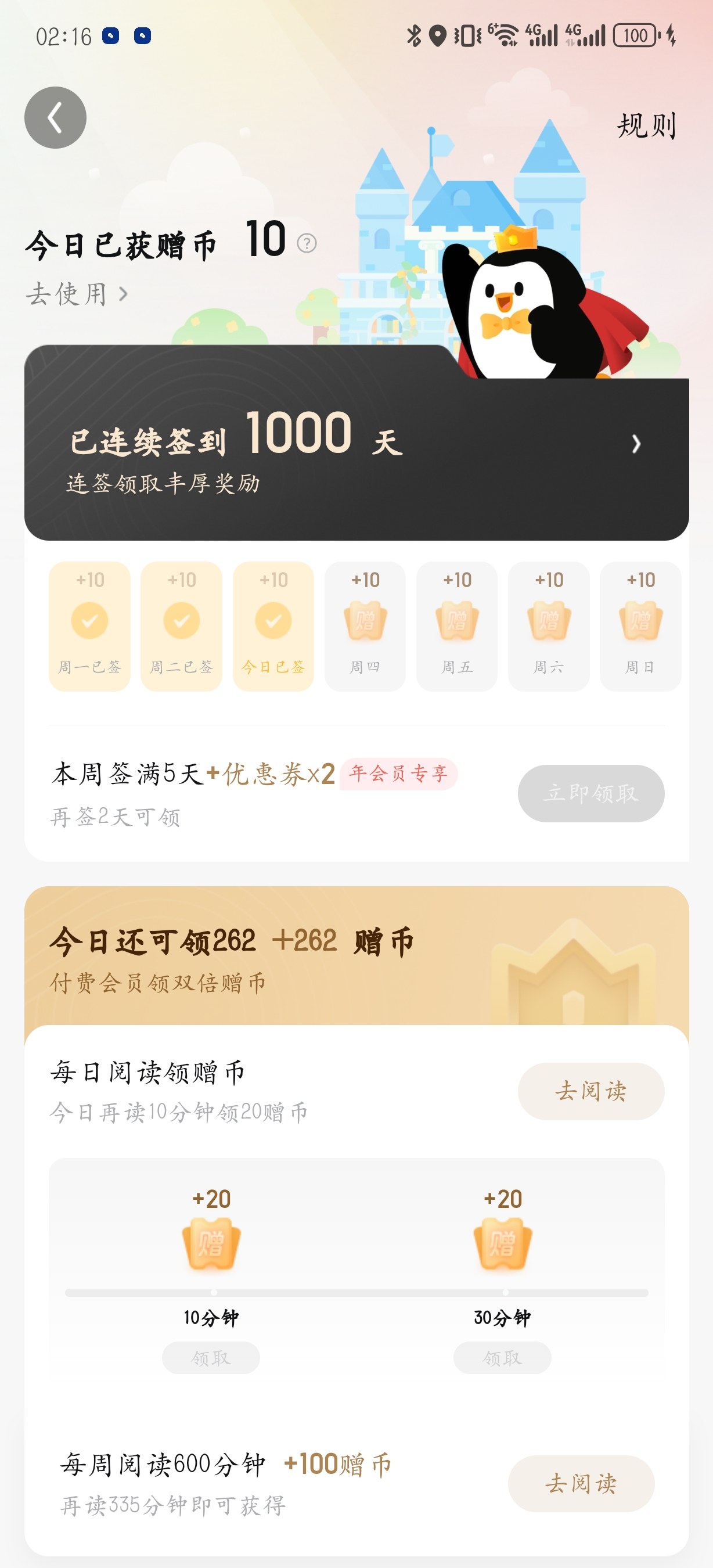Claim the 10分钟 reading reward with 领取
This screenshot has height=1568, width=713.
pyautogui.click(x=211, y=1357)
